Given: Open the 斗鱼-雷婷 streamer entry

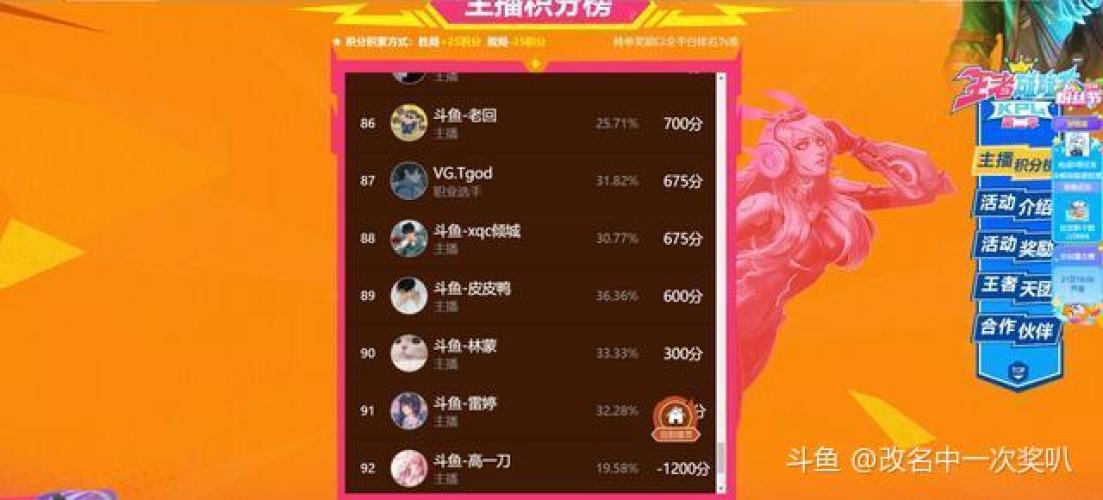Looking at the screenshot, I should [x=530, y=411].
